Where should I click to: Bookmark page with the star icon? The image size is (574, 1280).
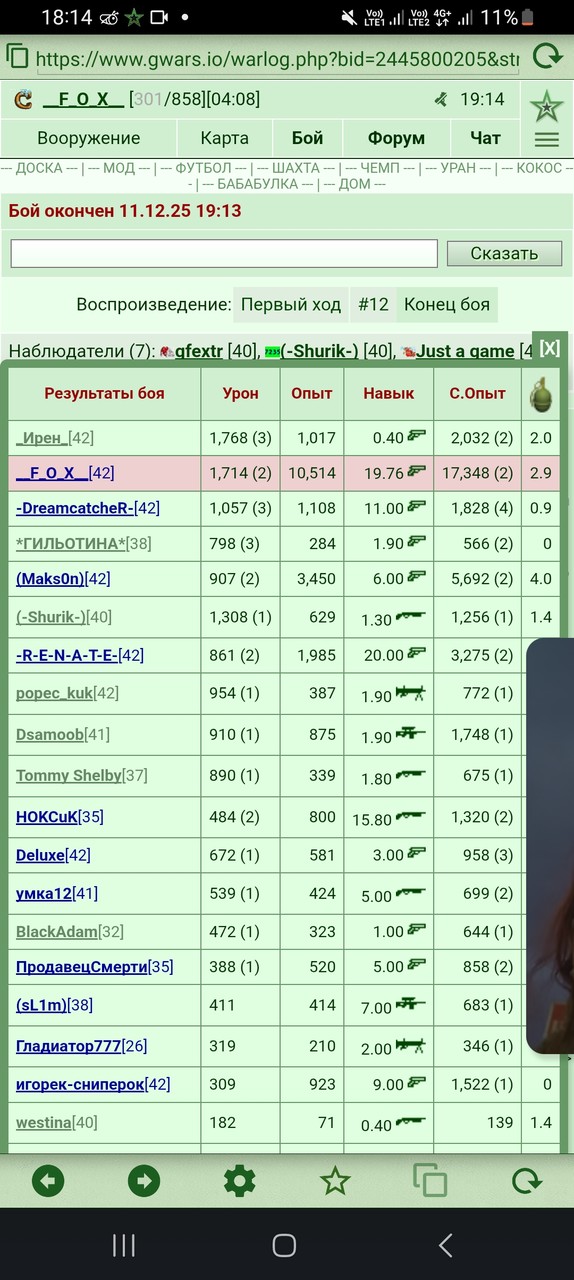click(x=335, y=1181)
